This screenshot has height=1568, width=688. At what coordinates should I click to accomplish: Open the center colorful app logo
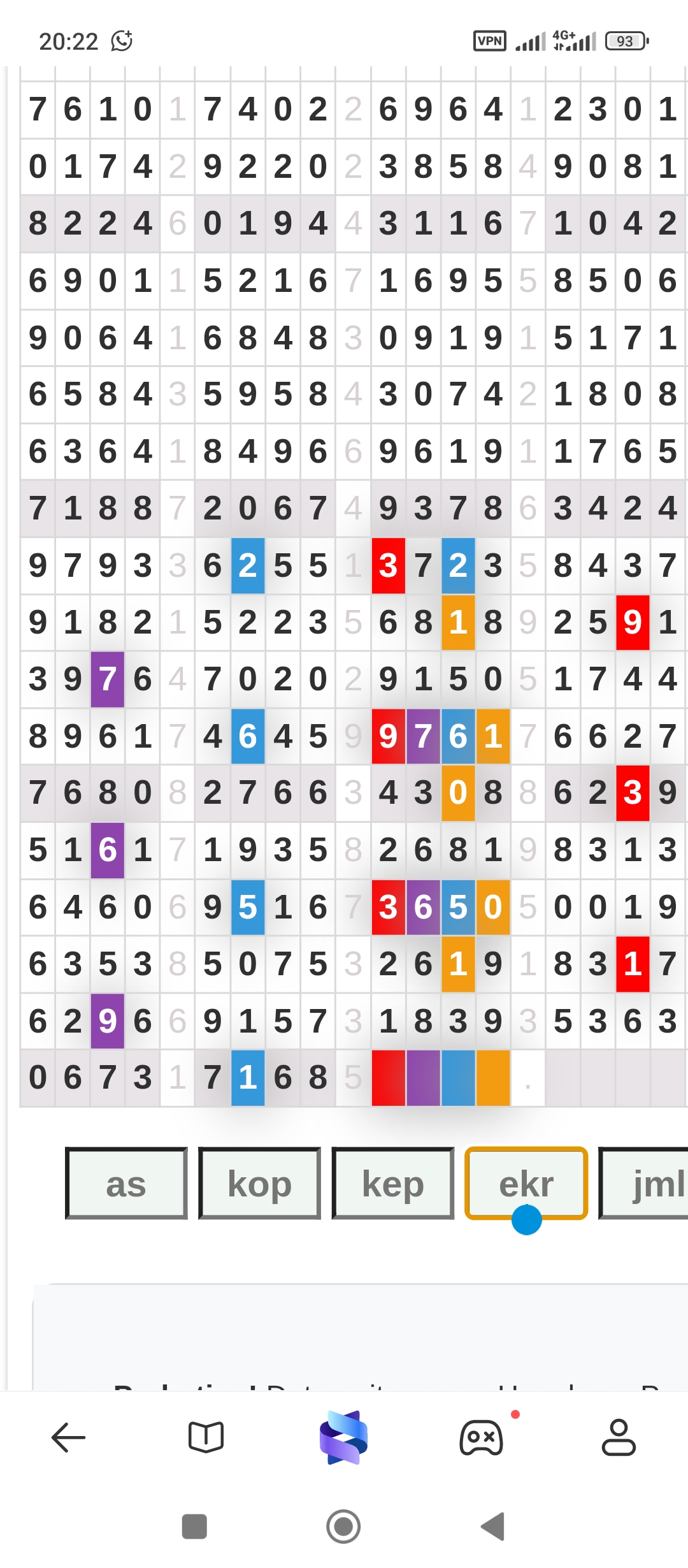pyautogui.click(x=343, y=1437)
